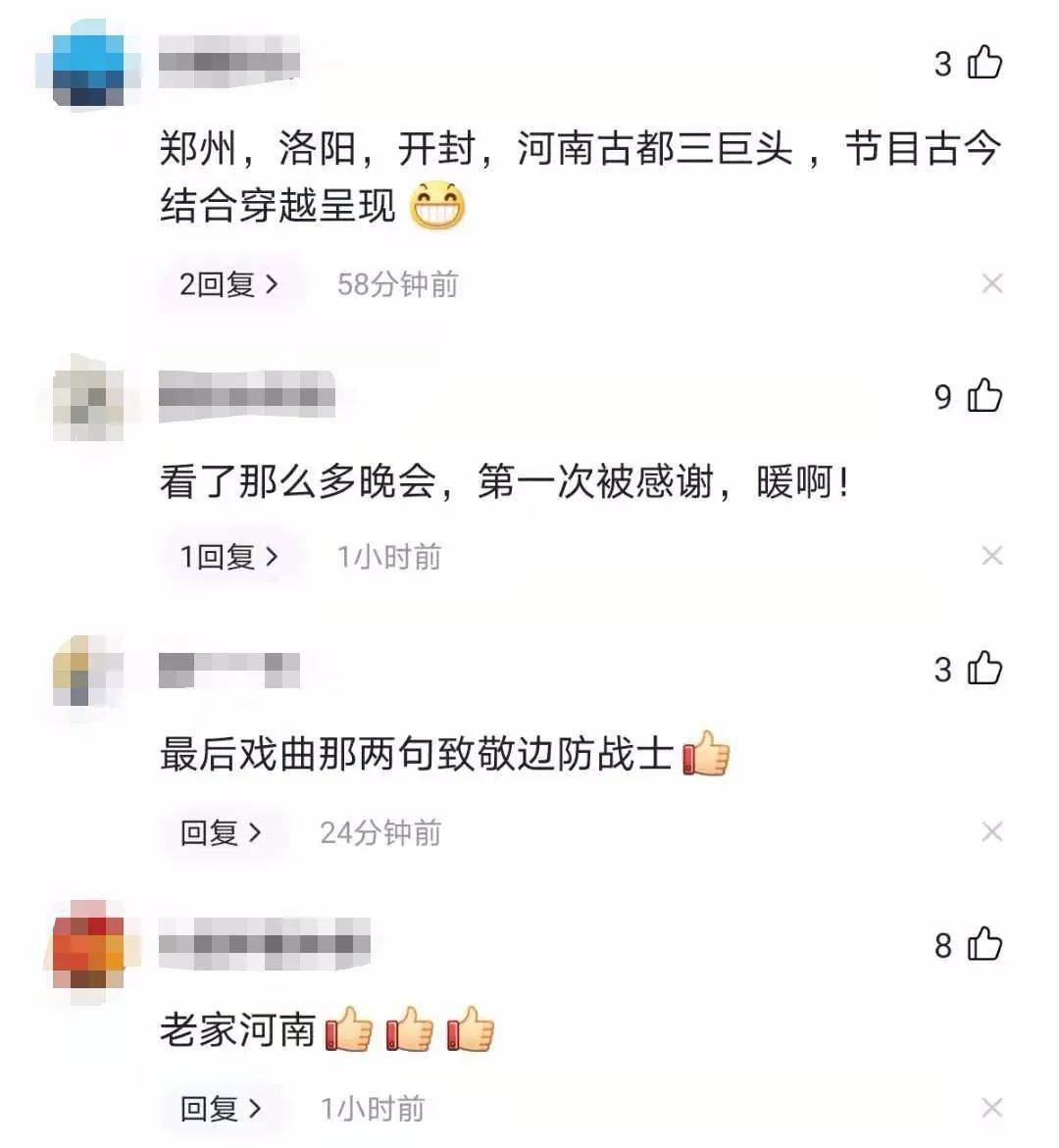Dismiss the 致敬边防战士 comment
This screenshot has height=1148, width=1059.
991,832
